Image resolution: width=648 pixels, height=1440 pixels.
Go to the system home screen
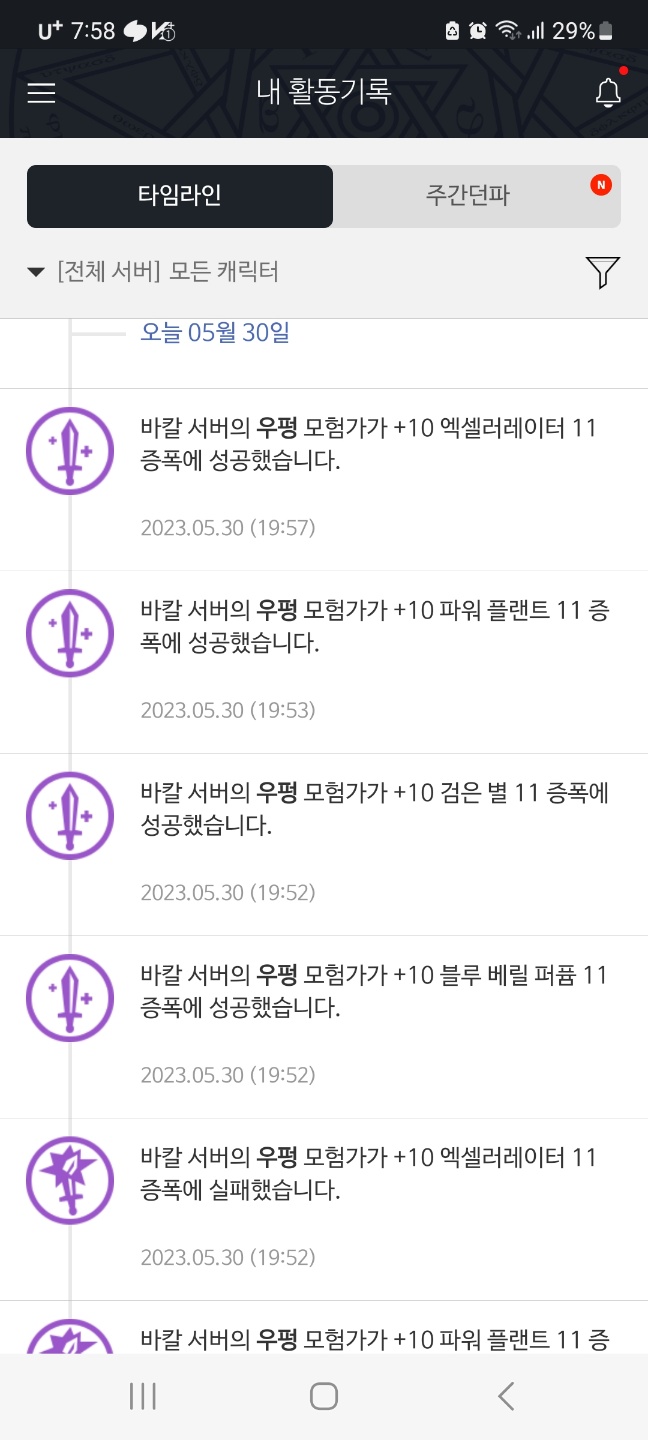click(x=324, y=1396)
